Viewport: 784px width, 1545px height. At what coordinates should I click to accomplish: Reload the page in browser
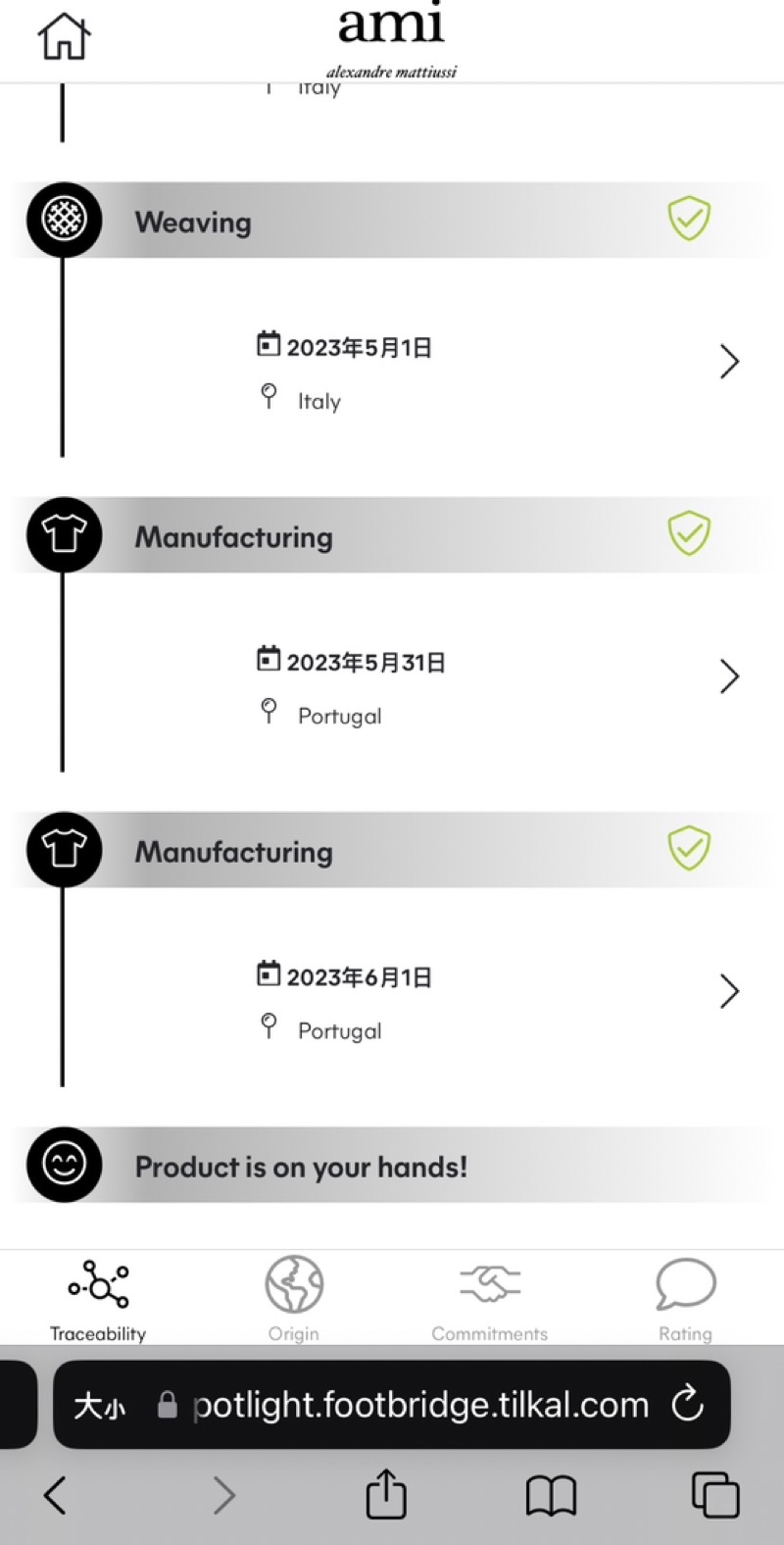[688, 1404]
